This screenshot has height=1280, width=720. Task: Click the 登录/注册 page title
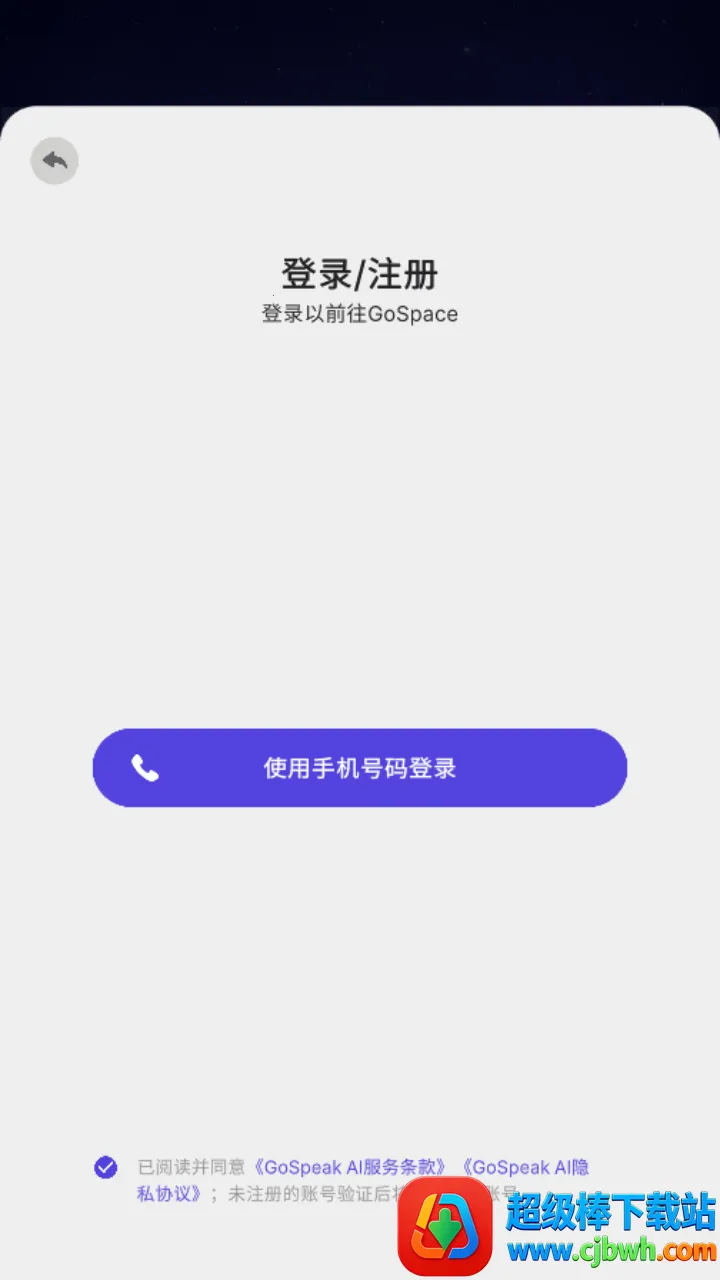360,273
